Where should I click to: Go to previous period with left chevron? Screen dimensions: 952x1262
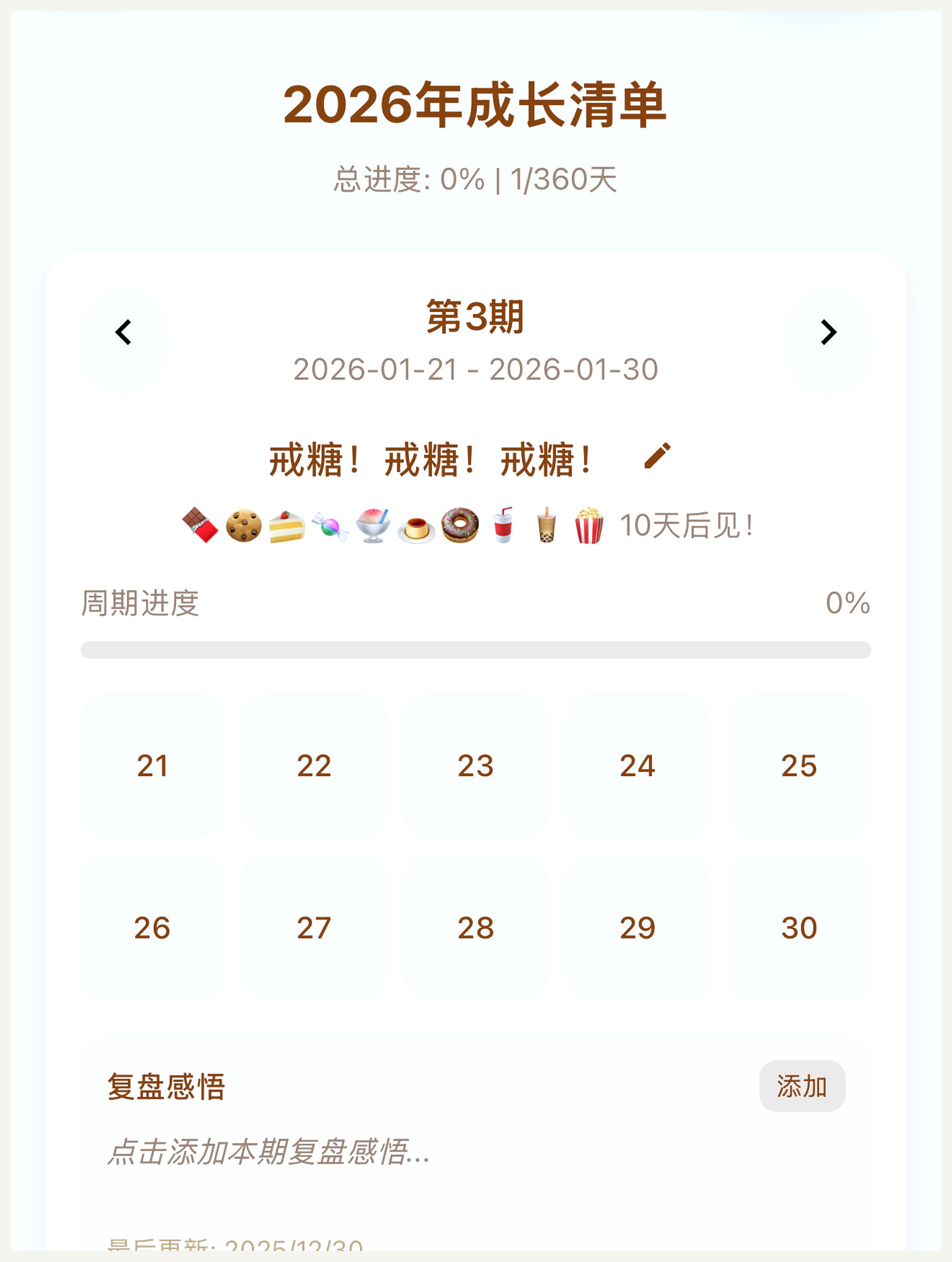(x=123, y=334)
